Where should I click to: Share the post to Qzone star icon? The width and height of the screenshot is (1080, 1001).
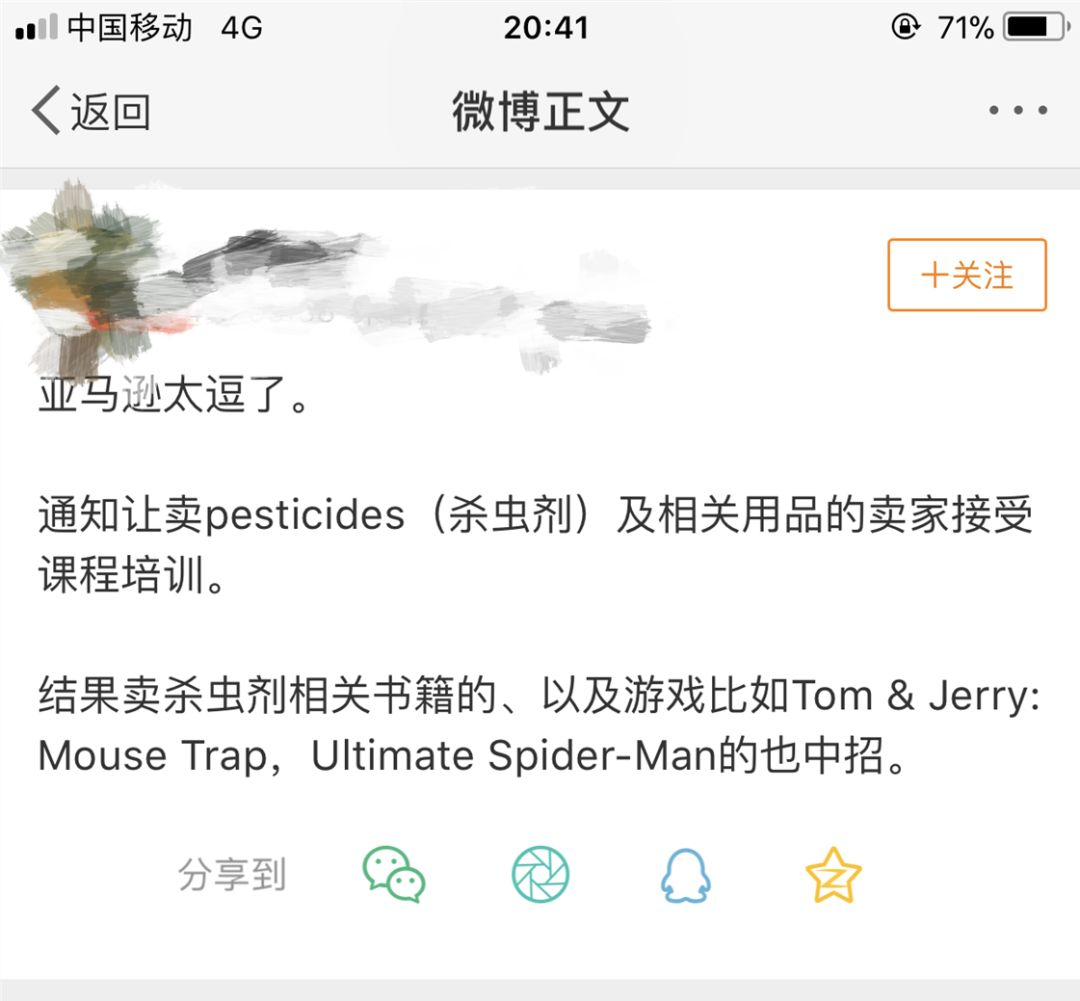pyautogui.click(x=833, y=874)
